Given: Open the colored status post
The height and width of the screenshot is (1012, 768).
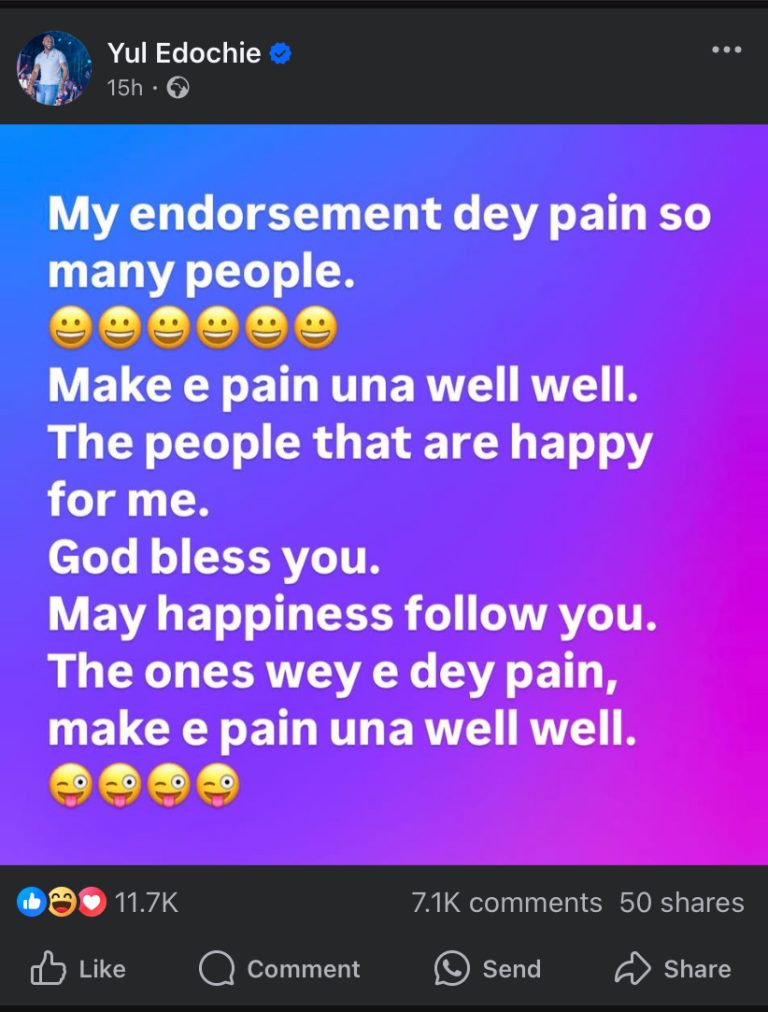Looking at the screenshot, I should [384, 494].
